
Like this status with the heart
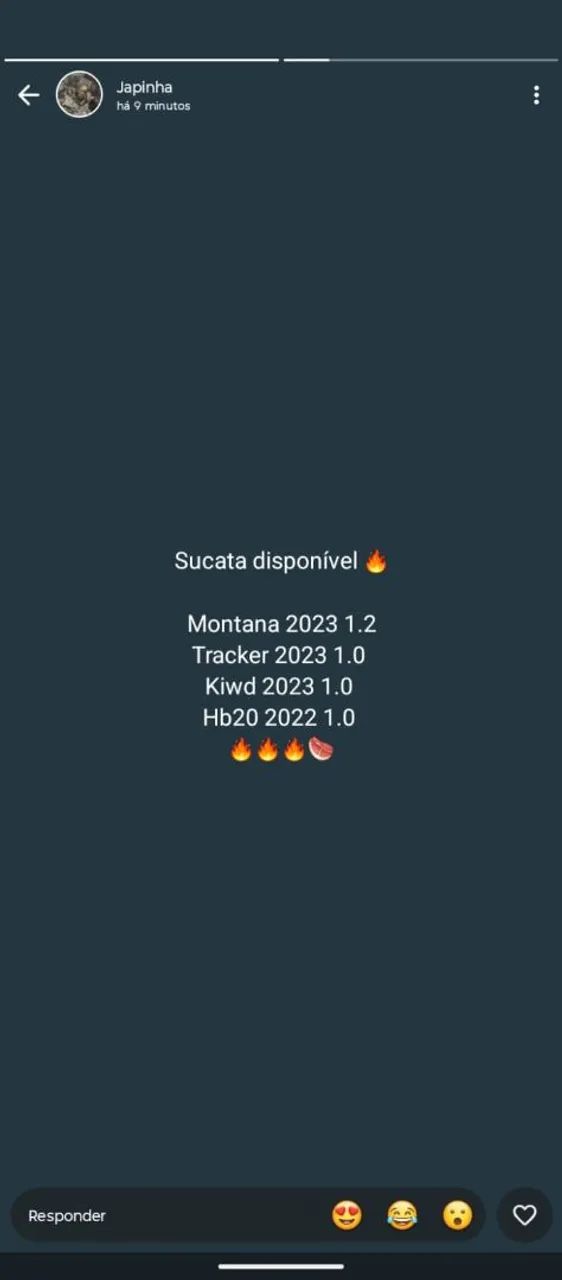tap(525, 1215)
